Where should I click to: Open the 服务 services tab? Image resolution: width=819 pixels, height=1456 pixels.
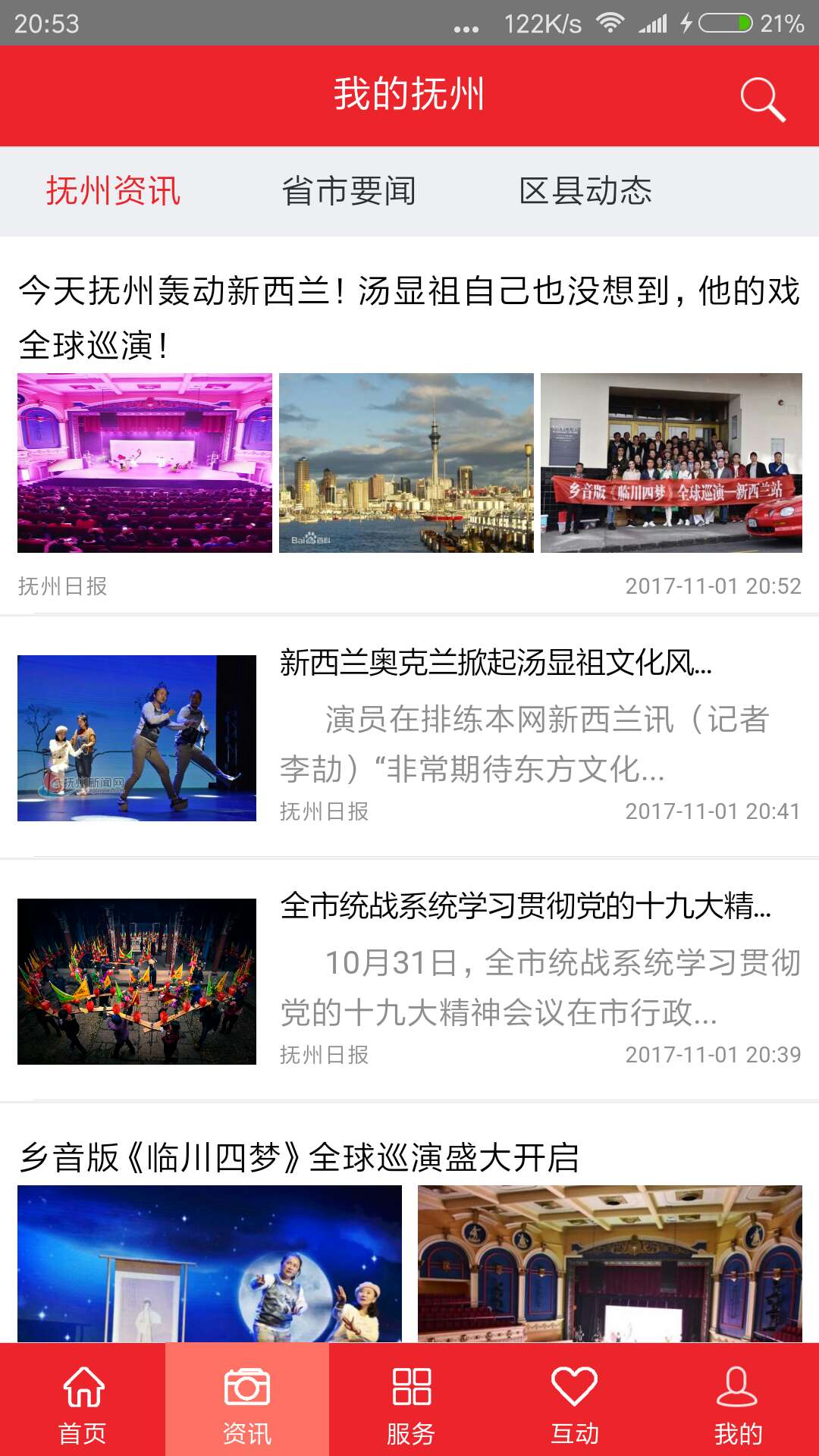411,1400
